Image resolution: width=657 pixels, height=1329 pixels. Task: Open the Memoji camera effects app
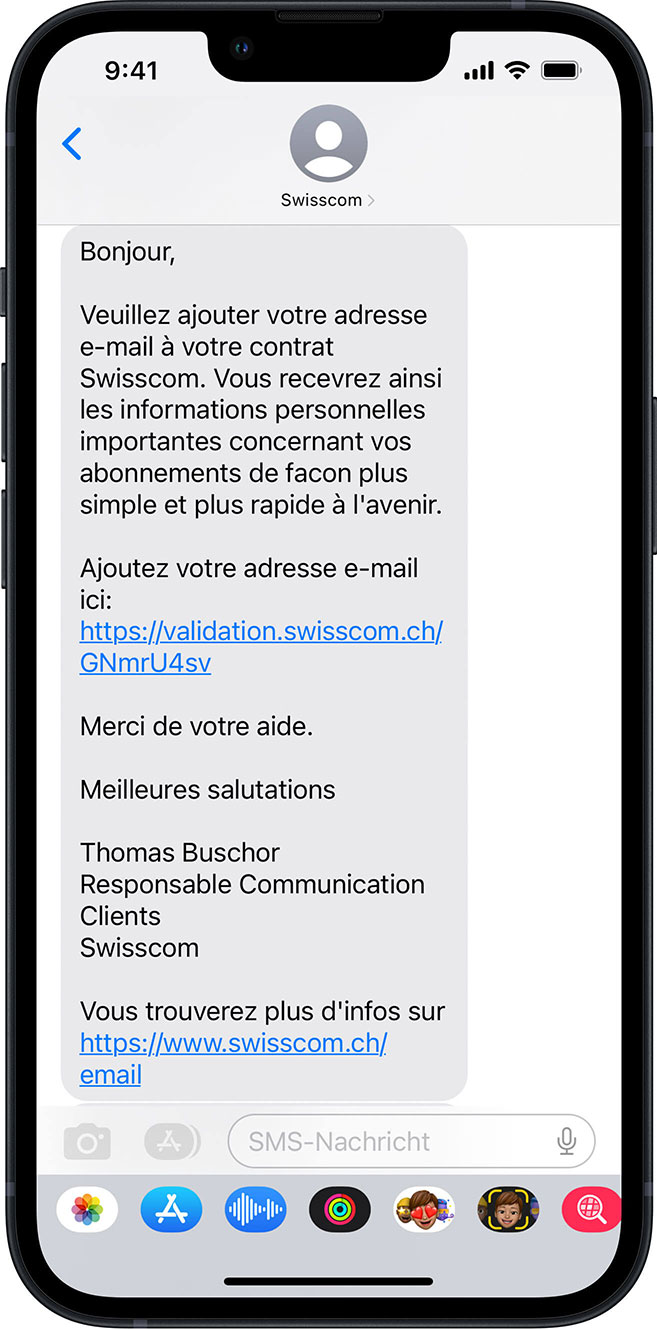(508, 1210)
